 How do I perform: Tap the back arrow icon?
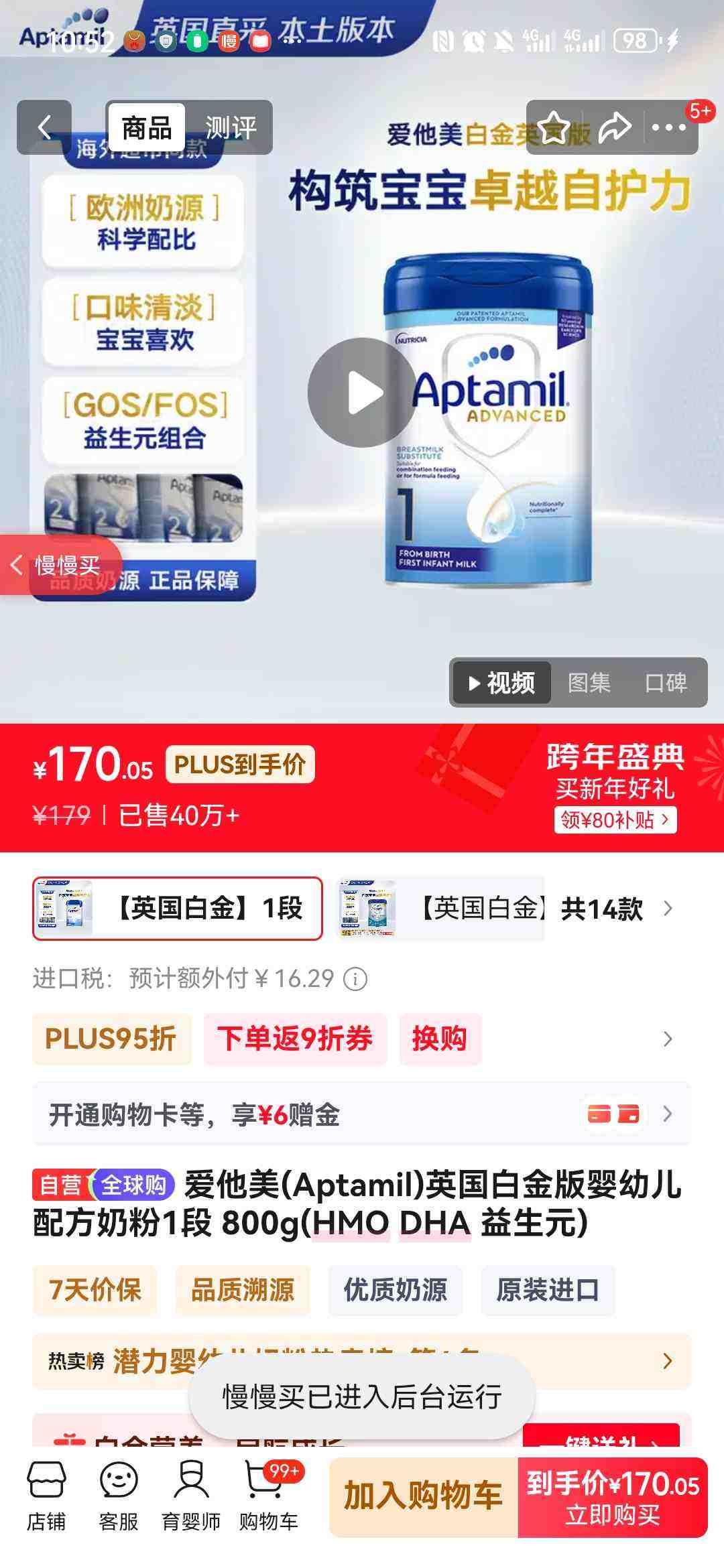(44, 126)
